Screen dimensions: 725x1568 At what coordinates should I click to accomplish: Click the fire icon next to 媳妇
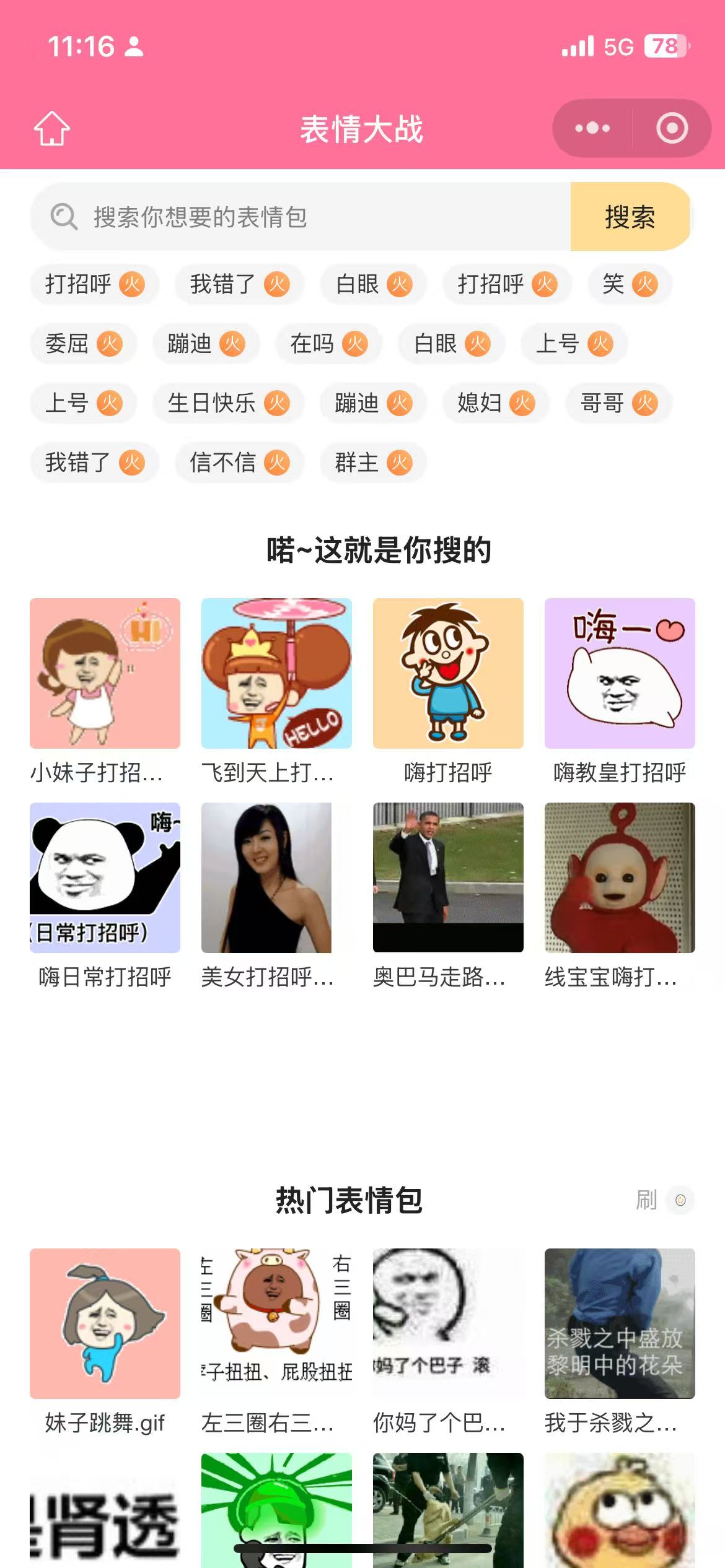(x=524, y=403)
